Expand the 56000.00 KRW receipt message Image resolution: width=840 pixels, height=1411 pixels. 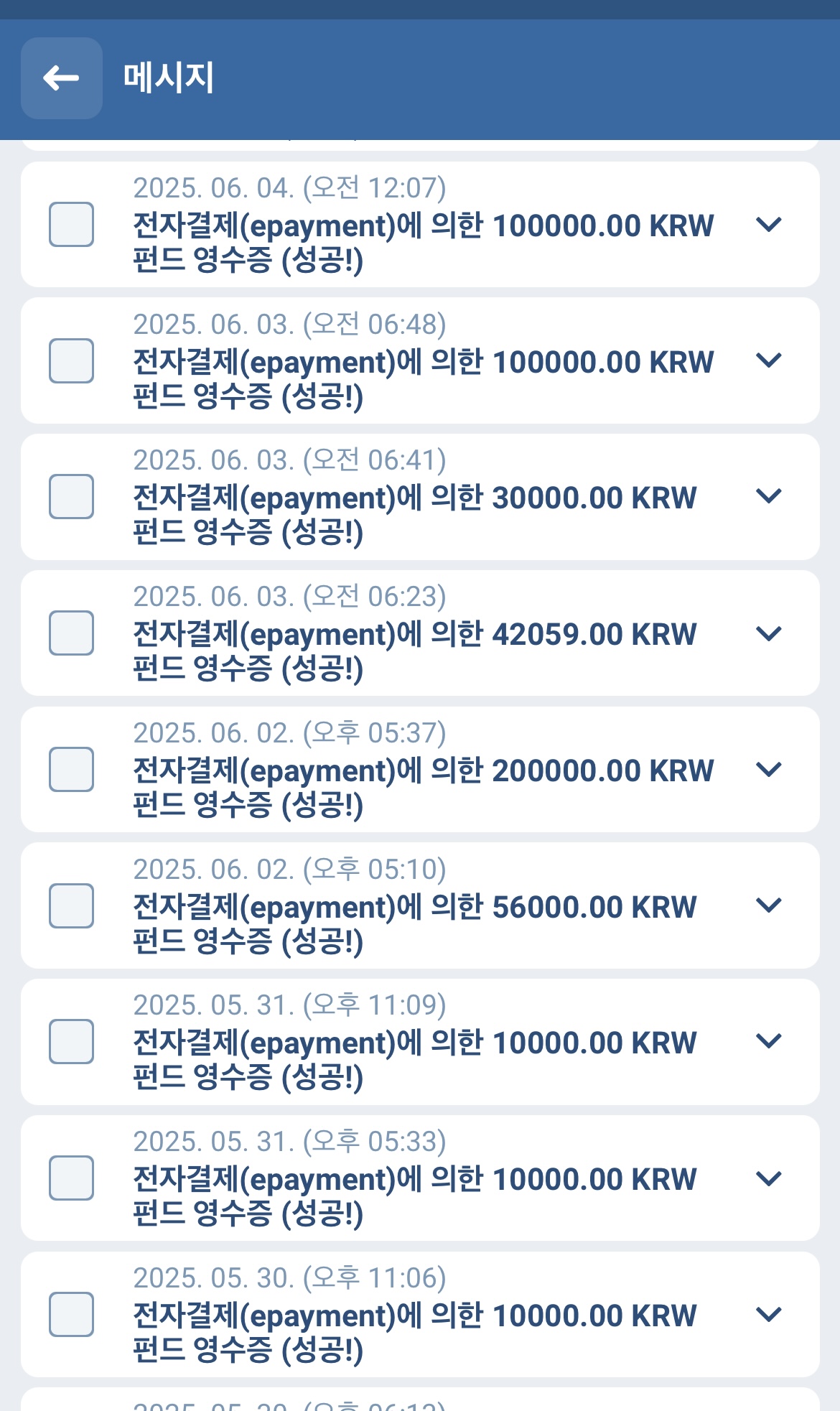point(768,905)
